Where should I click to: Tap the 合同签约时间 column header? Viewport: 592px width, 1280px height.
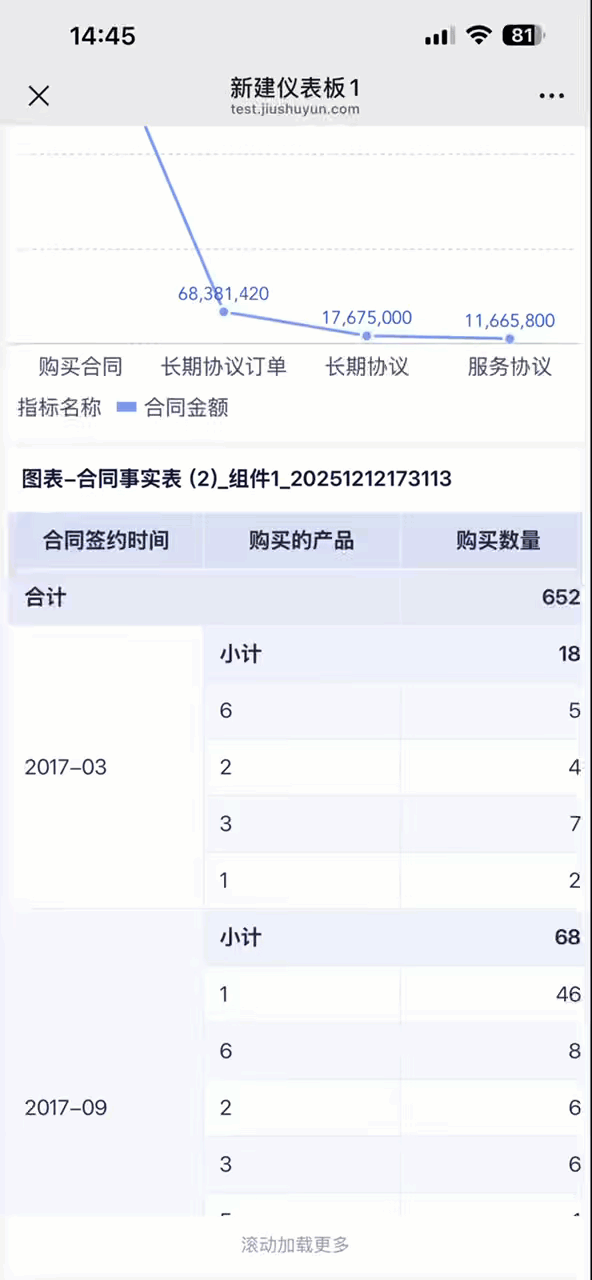pos(106,541)
